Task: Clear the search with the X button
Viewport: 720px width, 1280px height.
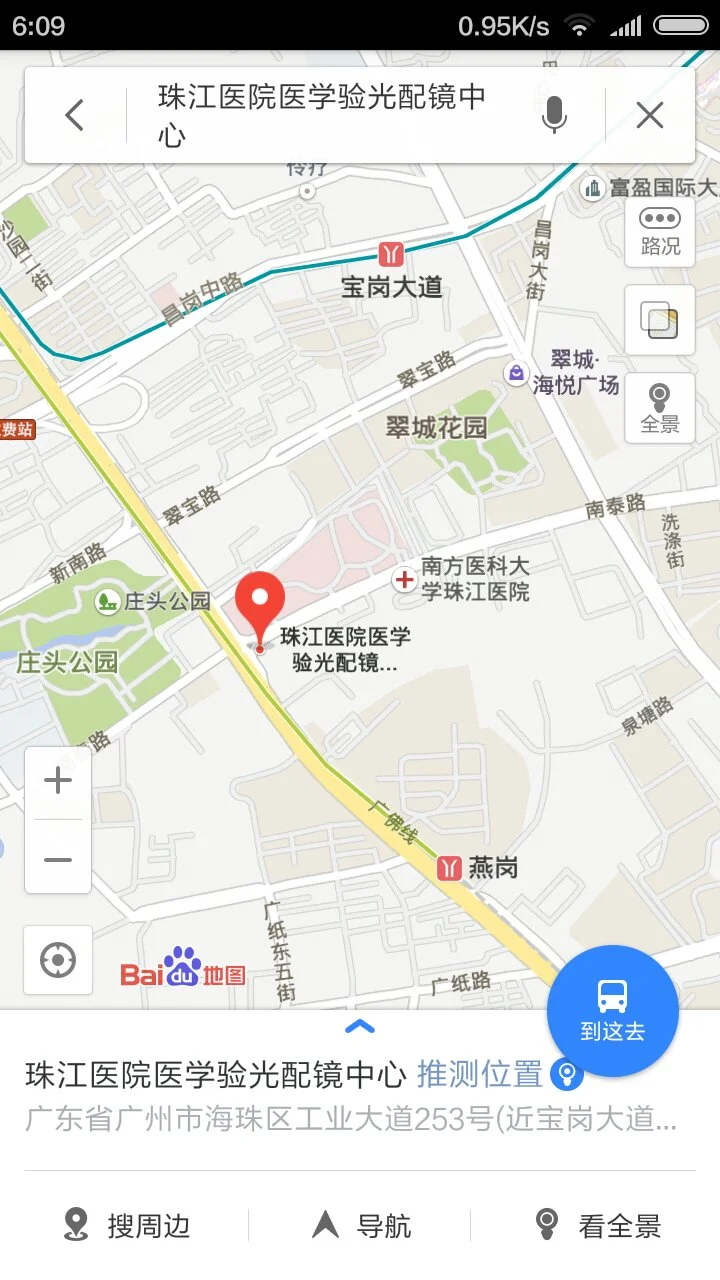Action: point(649,114)
